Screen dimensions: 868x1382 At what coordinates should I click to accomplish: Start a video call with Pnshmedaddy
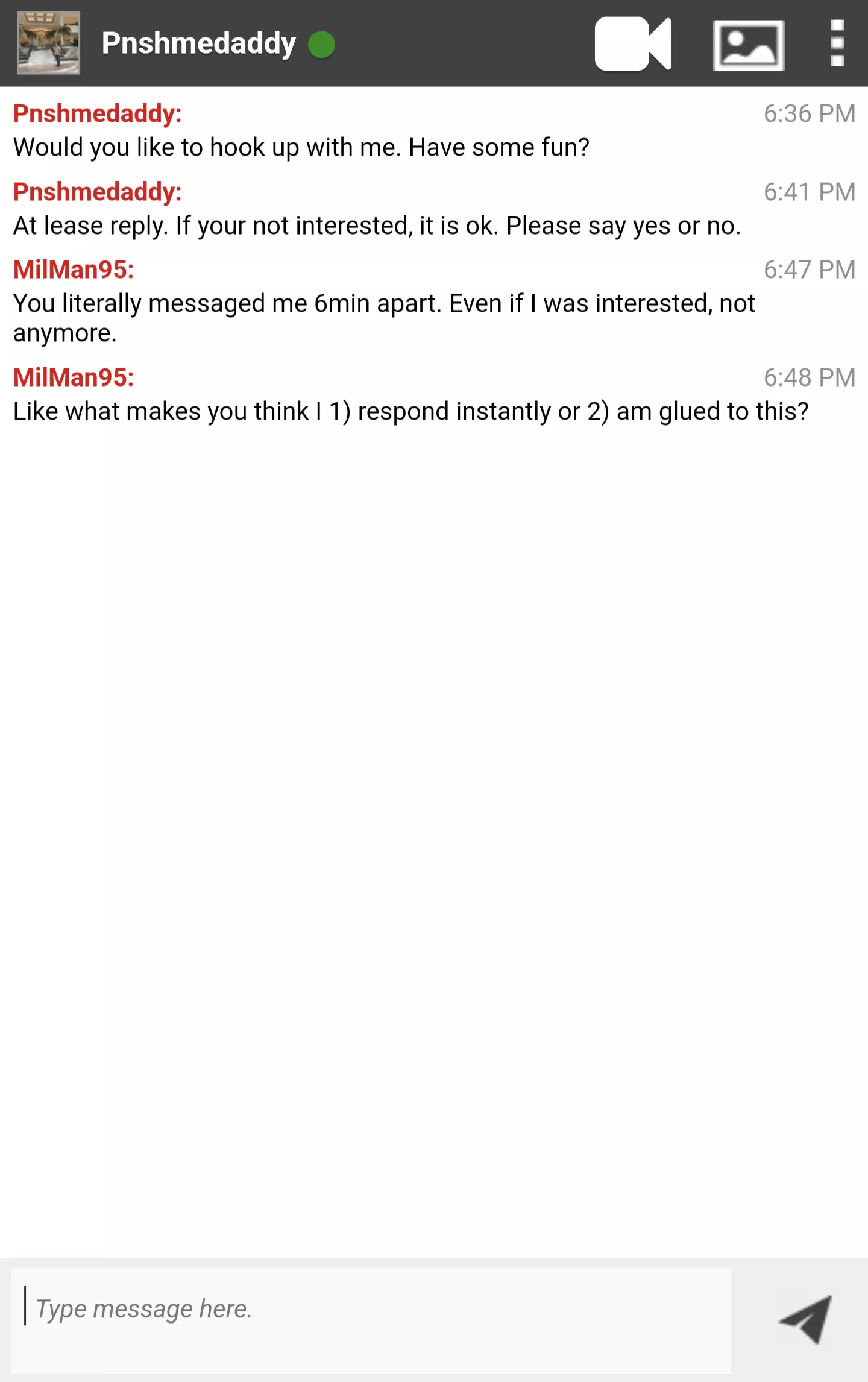click(x=632, y=44)
